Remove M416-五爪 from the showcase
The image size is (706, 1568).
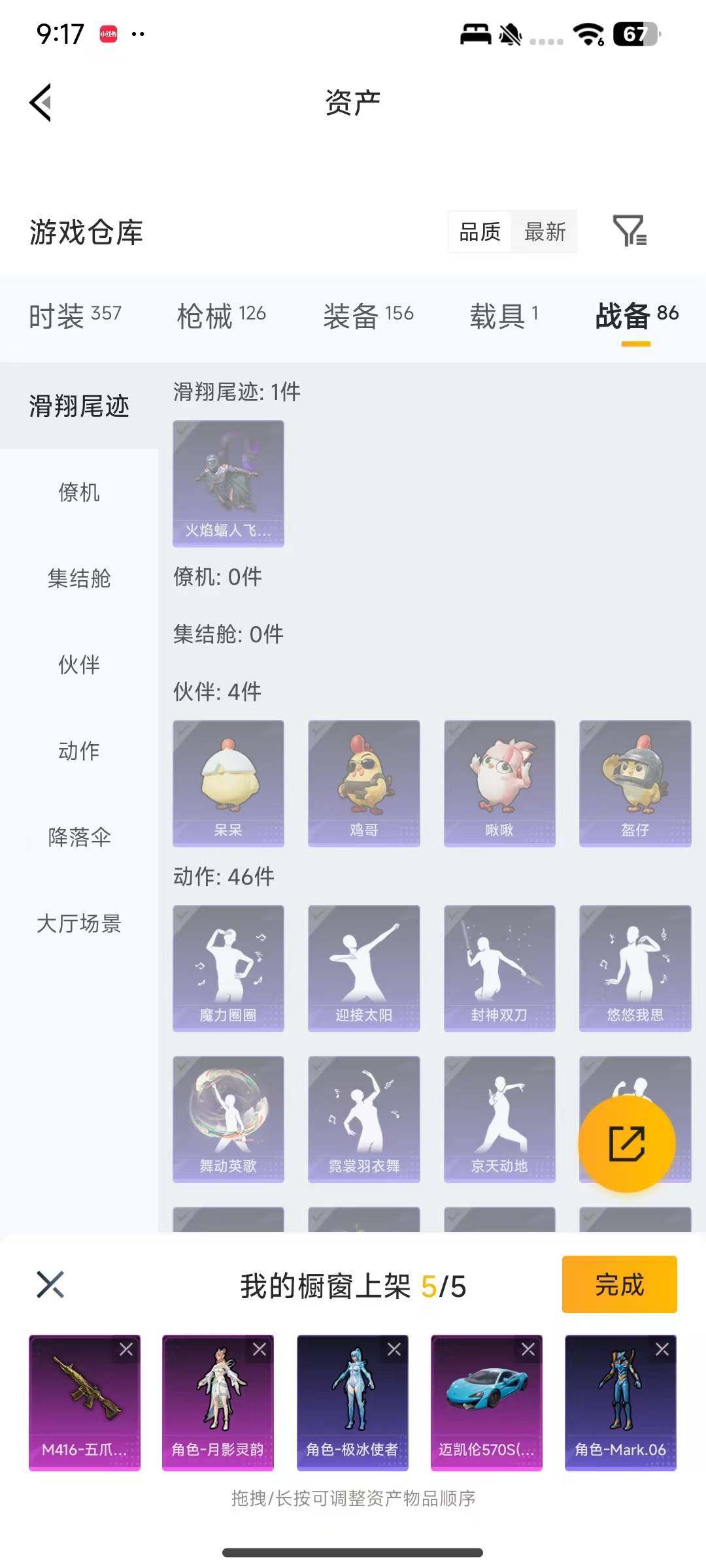(126, 1349)
